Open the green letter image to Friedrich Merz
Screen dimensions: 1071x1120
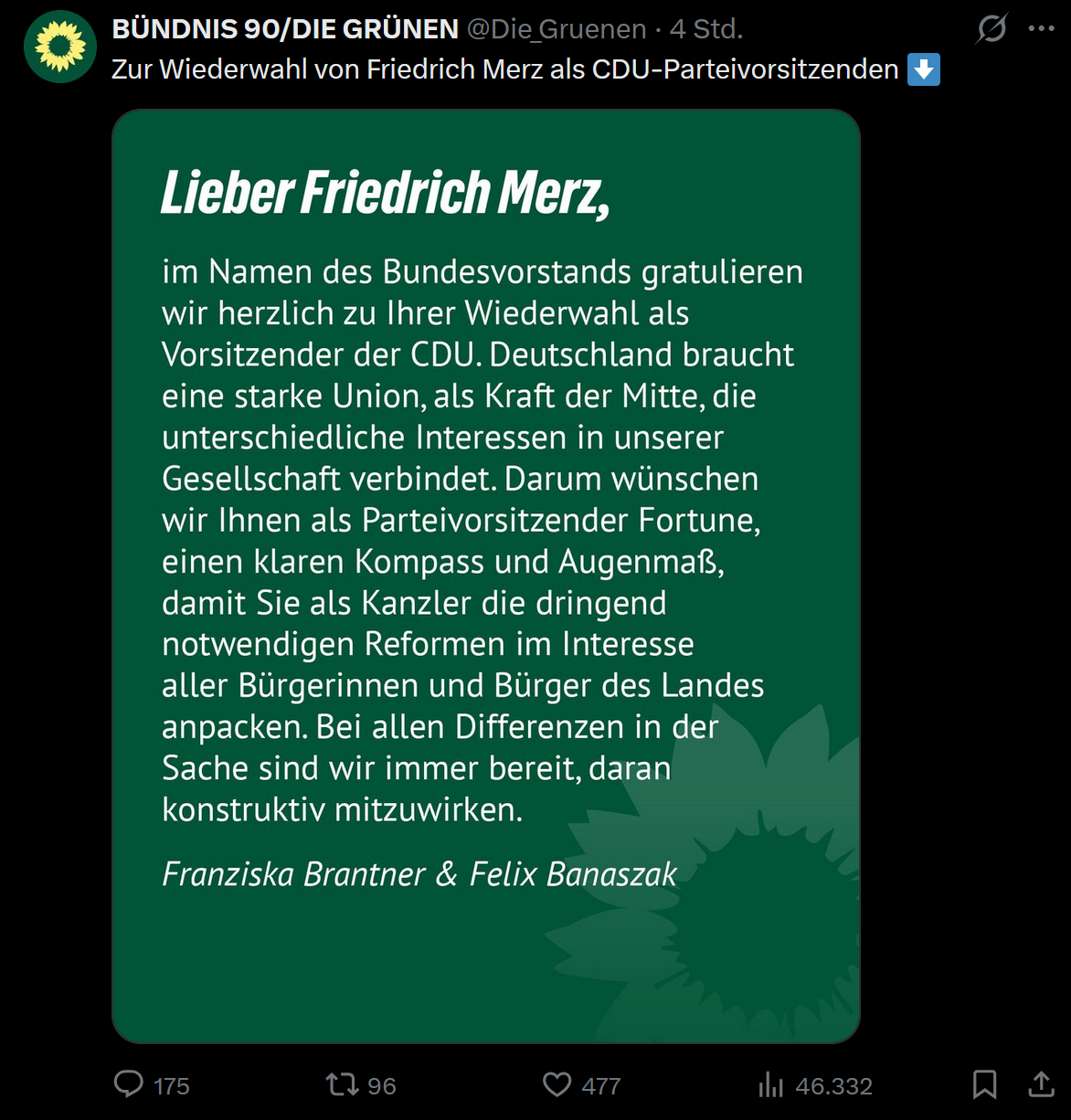(486, 576)
